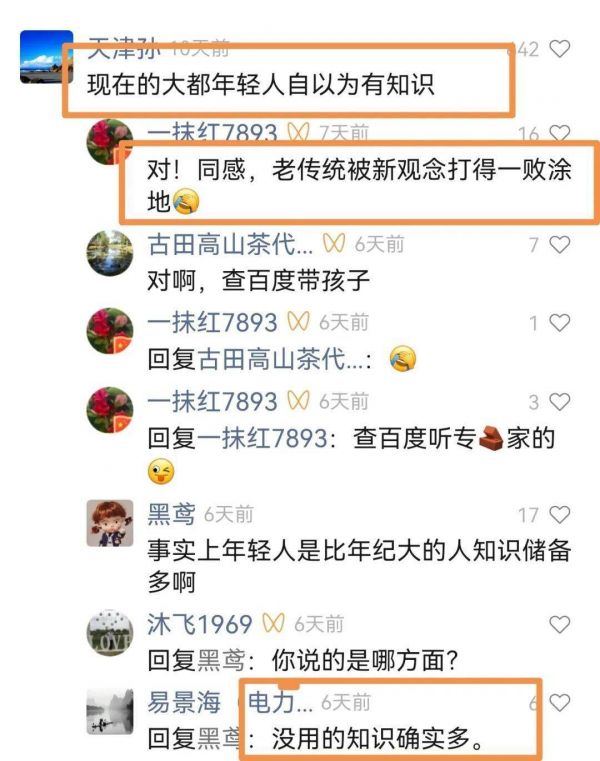Like 天津孙's top comment

[560, 48]
